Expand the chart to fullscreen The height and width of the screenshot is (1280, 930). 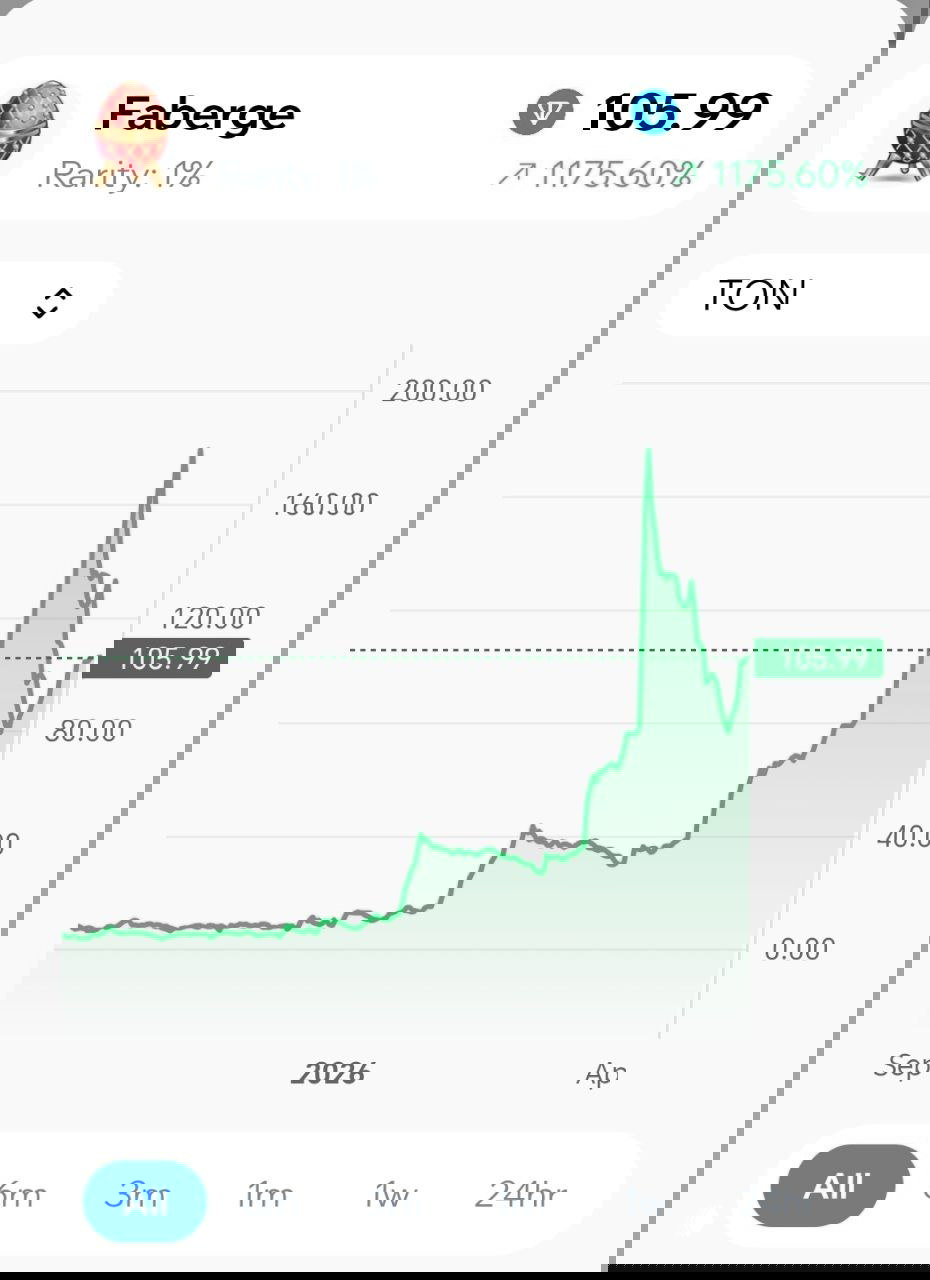[52, 302]
